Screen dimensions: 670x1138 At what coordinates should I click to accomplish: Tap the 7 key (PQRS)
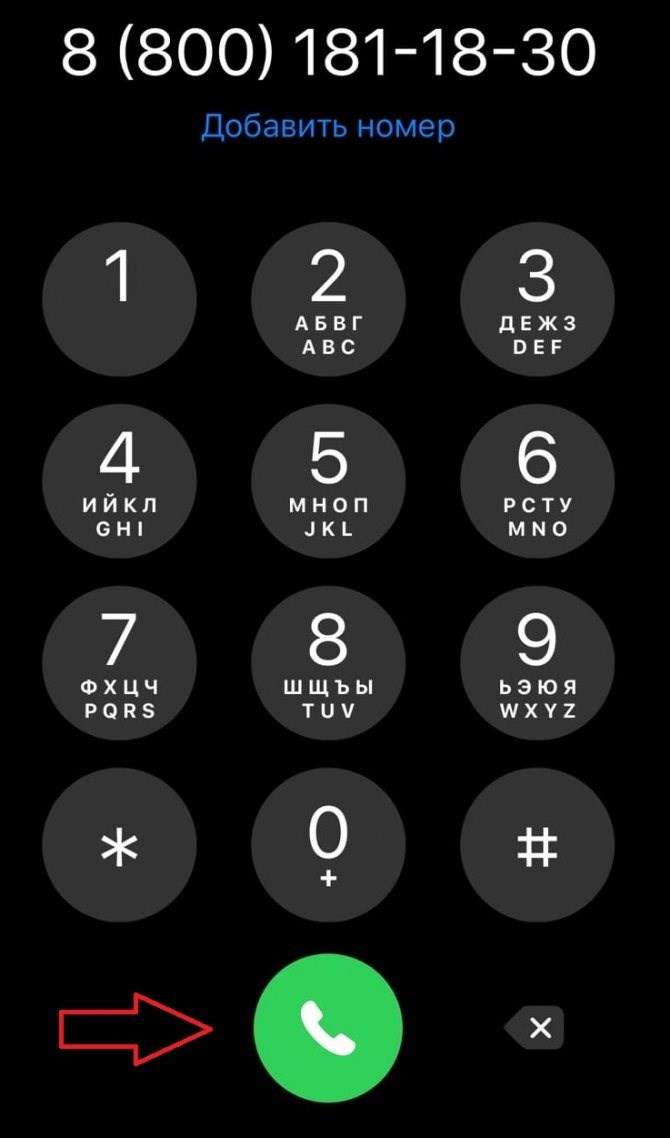119,663
